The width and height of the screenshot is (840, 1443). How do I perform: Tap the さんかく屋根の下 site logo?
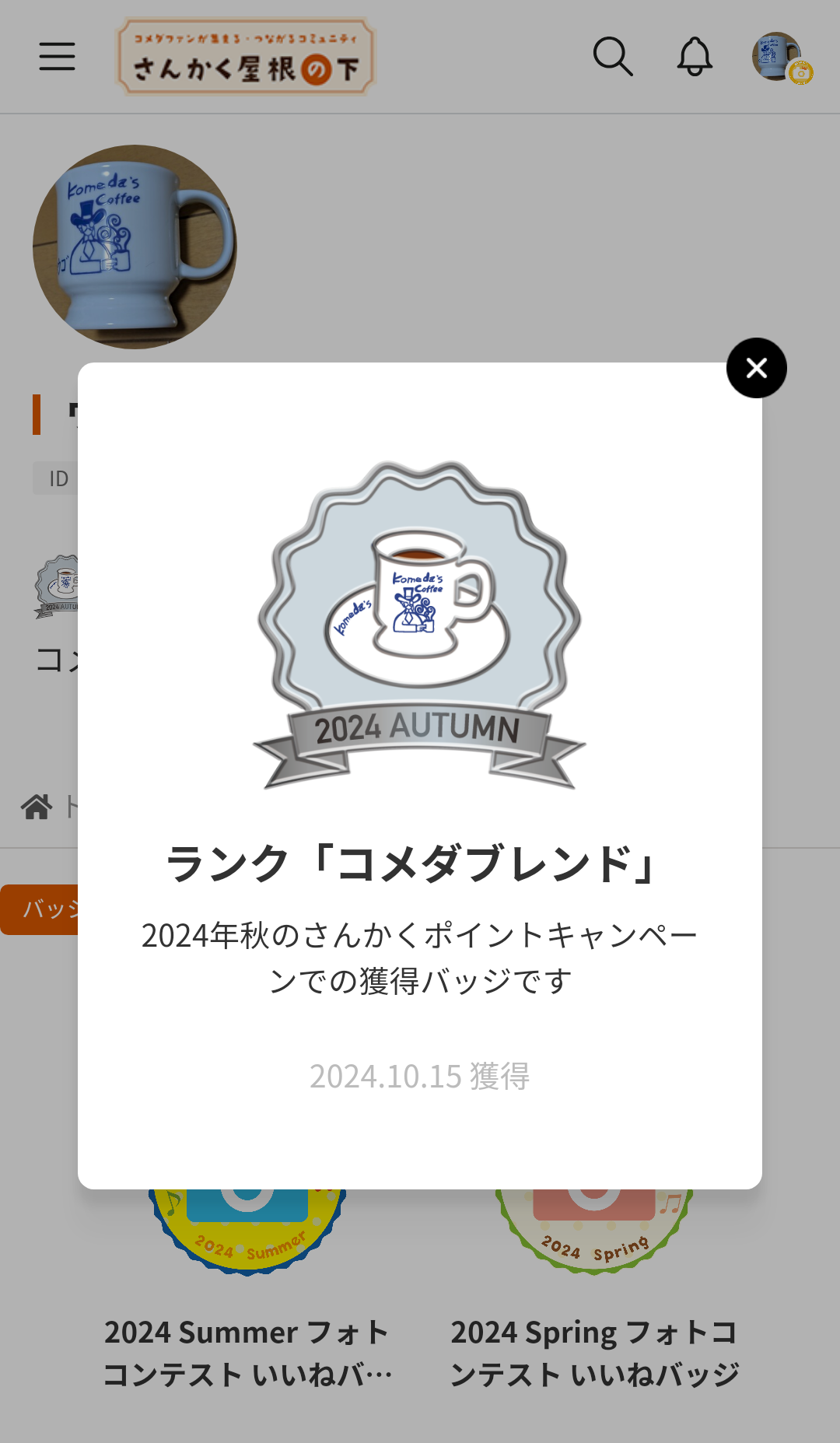pyautogui.click(x=246, y=58)
